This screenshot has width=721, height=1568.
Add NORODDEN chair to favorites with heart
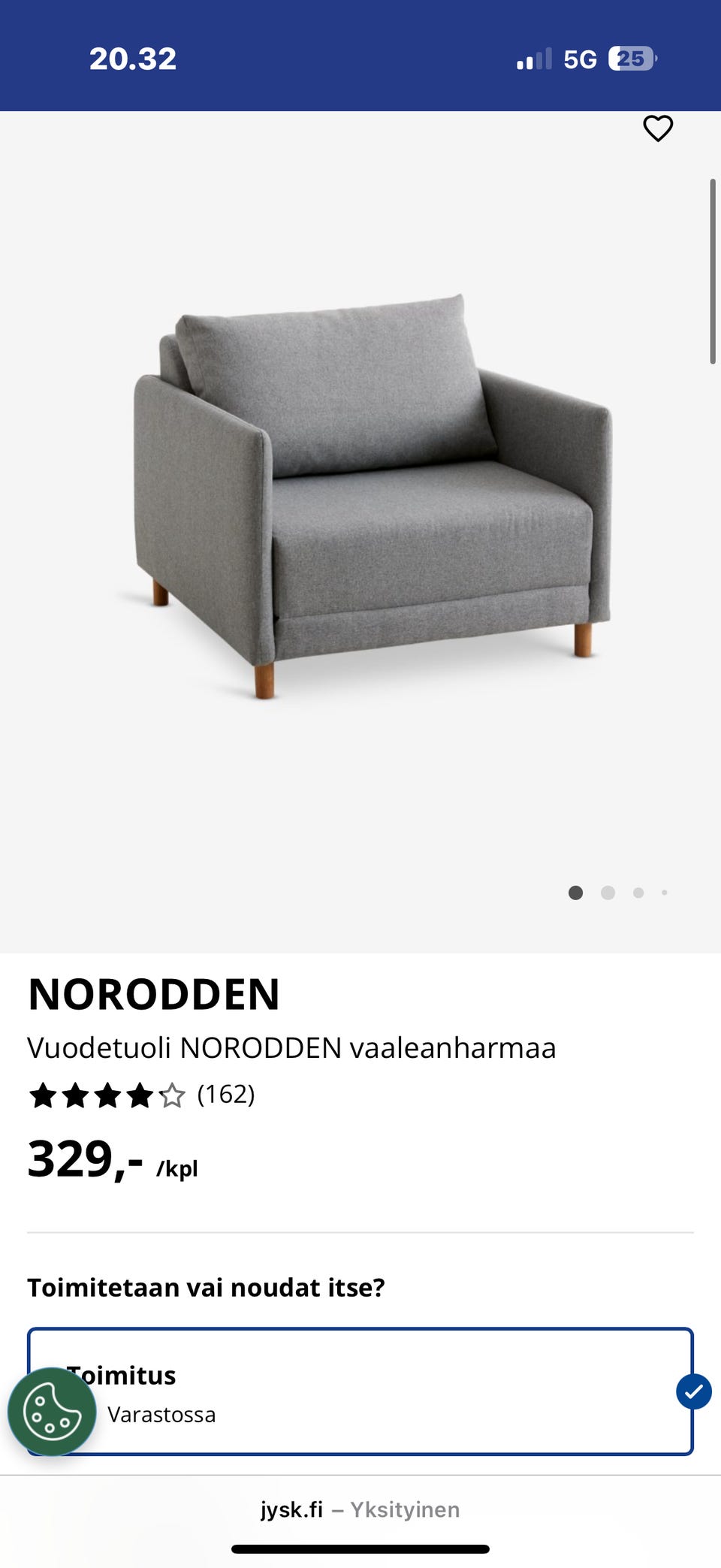pos(658,128)
